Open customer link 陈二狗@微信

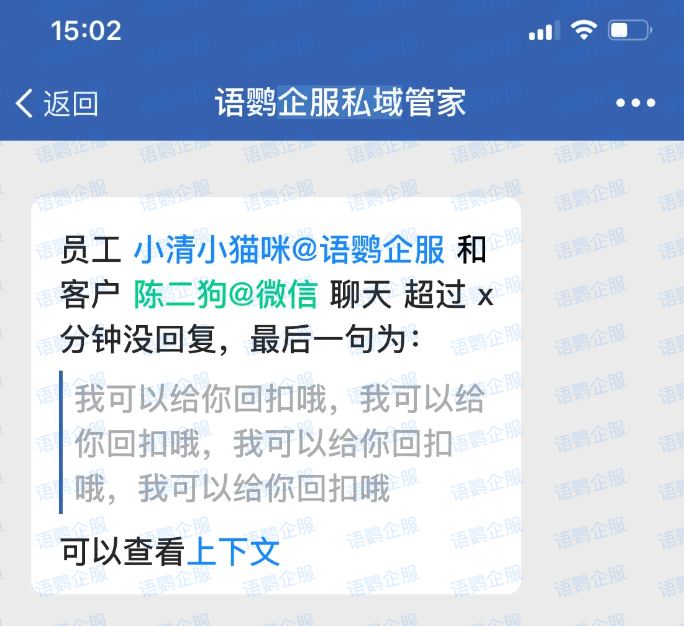click(225, 294)
